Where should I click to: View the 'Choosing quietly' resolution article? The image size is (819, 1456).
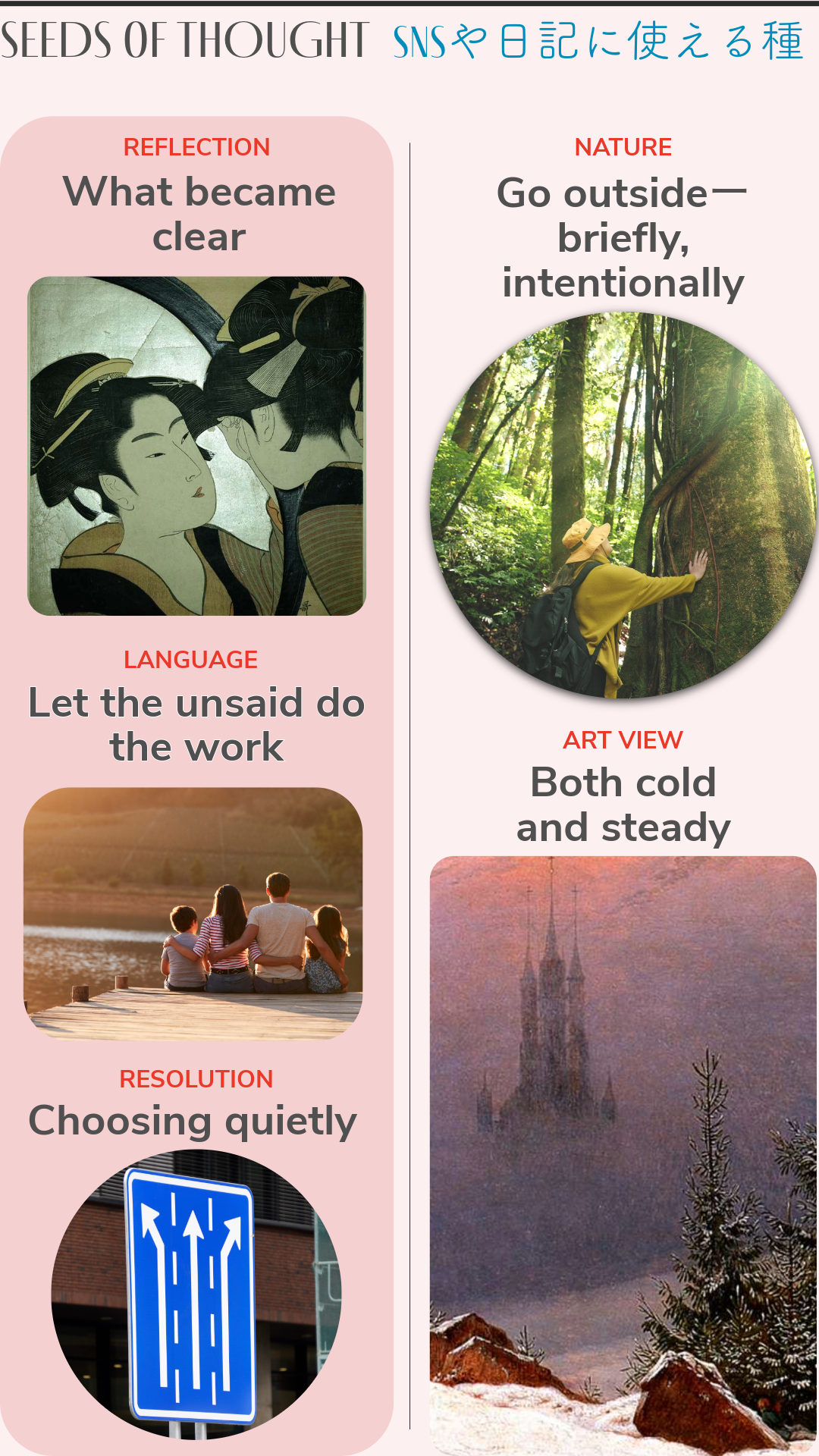click(193, 1122)
